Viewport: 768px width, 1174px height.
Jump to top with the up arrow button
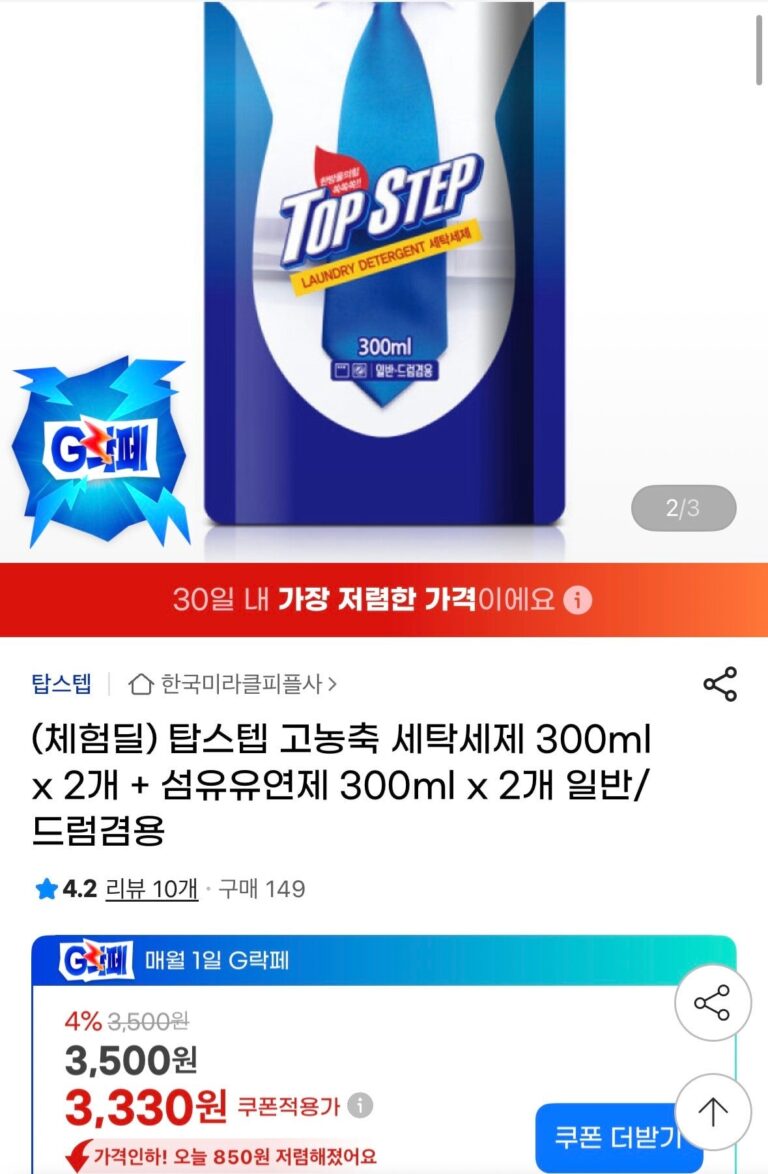[712, 1111]
